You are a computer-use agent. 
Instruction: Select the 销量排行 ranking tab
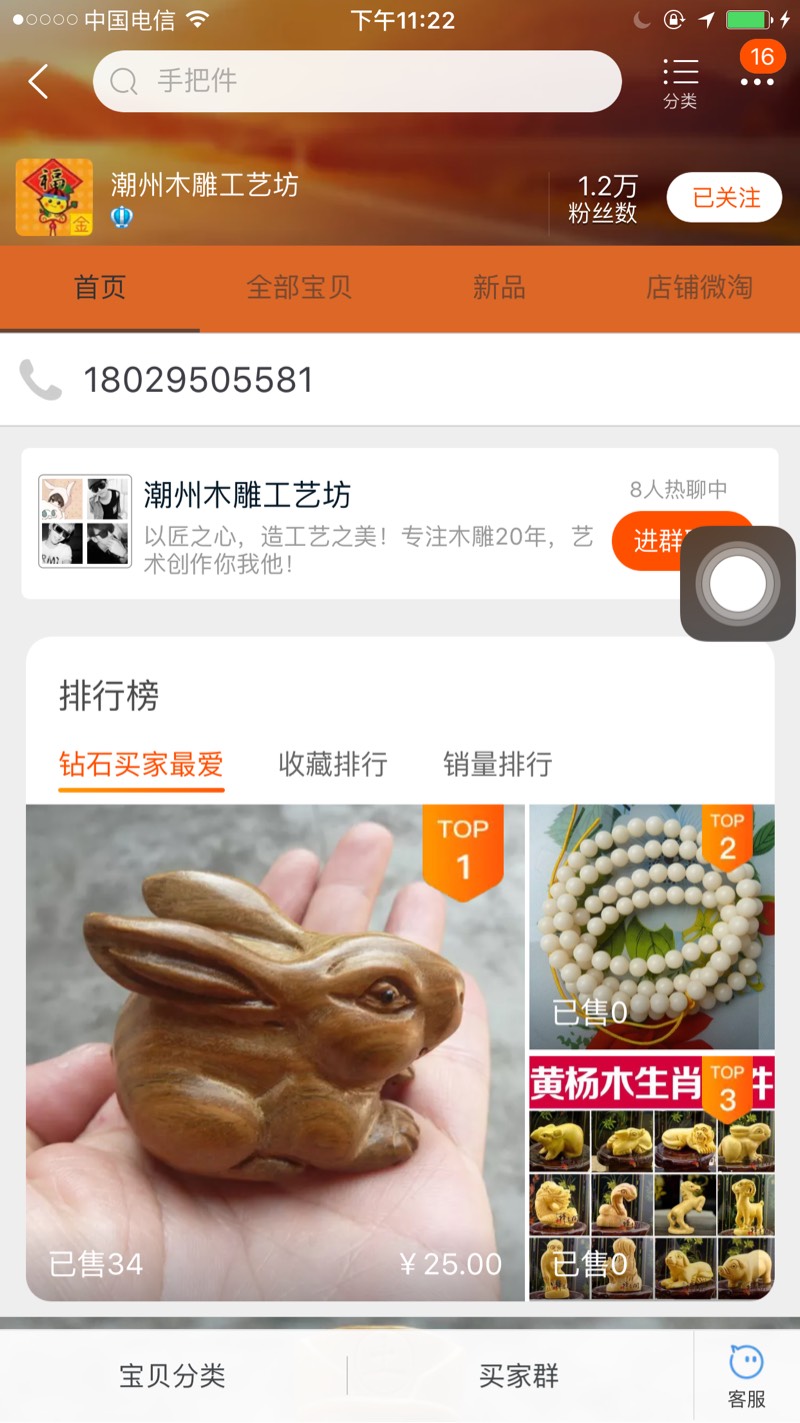tap(497, 765)
